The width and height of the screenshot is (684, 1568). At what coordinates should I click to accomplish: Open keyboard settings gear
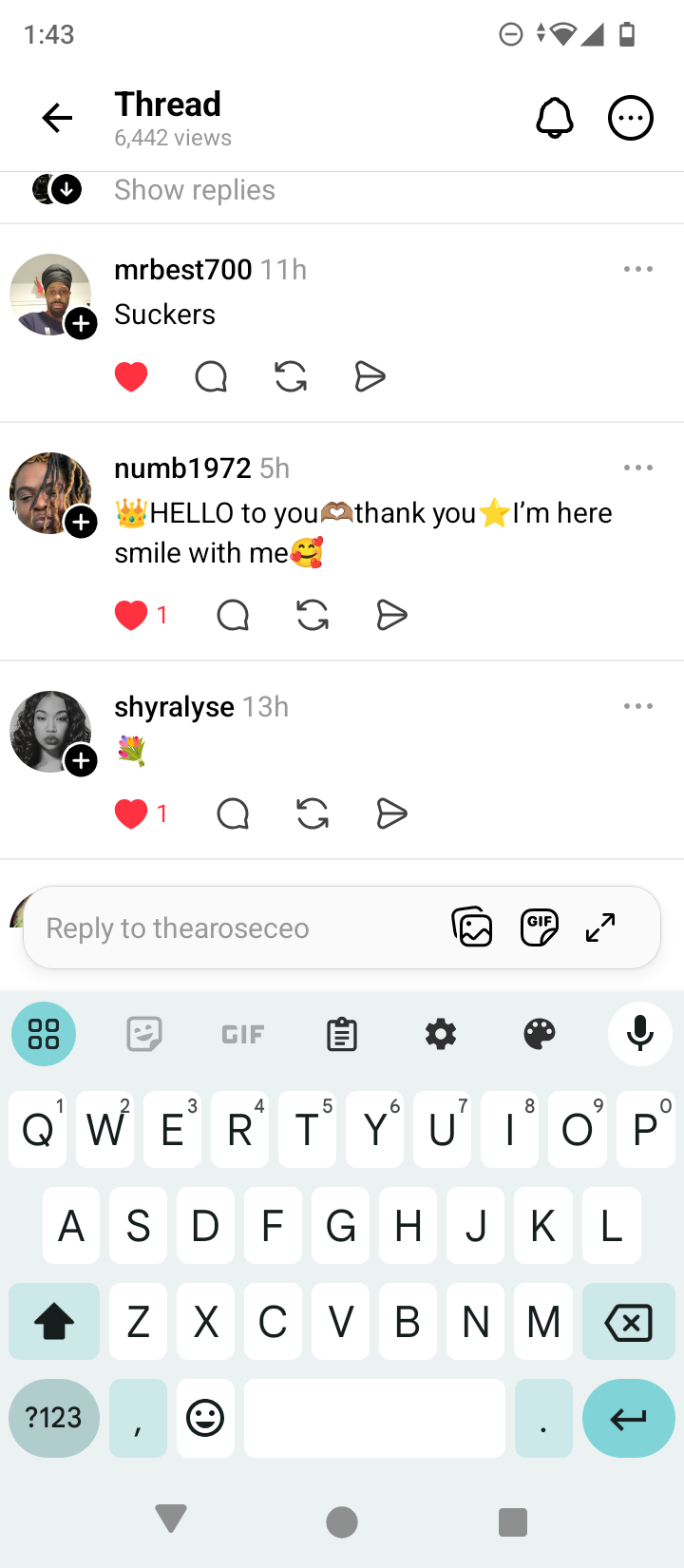pyautogui.click(x=441, y=1034)
